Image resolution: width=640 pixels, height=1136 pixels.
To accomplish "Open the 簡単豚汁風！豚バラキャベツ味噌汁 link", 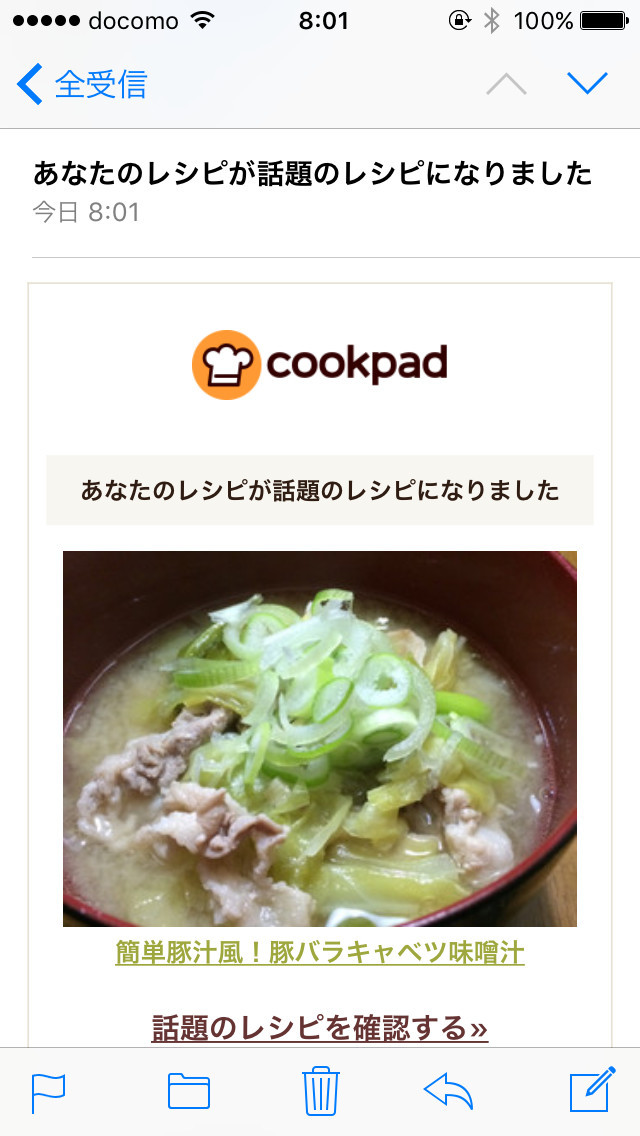I will click(x=320, y=952).
